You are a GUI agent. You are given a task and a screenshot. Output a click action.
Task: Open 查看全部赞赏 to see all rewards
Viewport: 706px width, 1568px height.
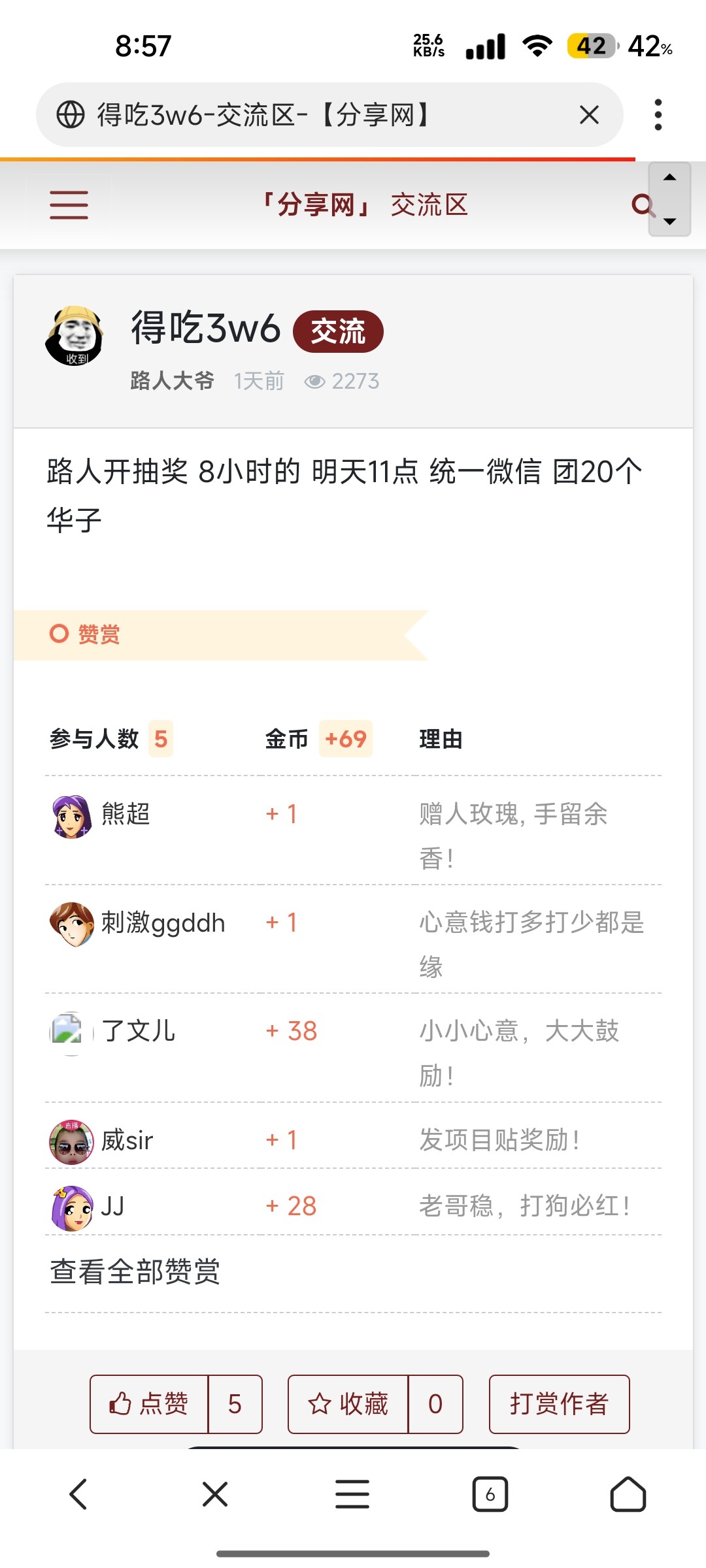pyautogui.click(x=135, y=1271)
